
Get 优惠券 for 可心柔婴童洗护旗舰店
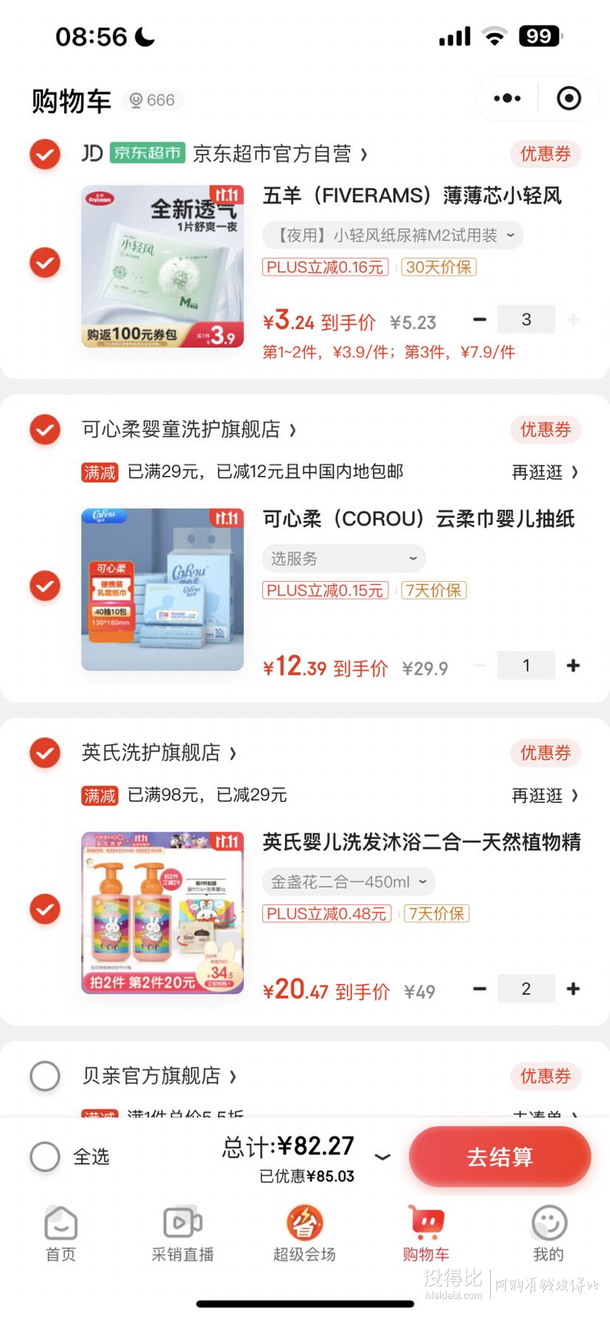[545, 430]
